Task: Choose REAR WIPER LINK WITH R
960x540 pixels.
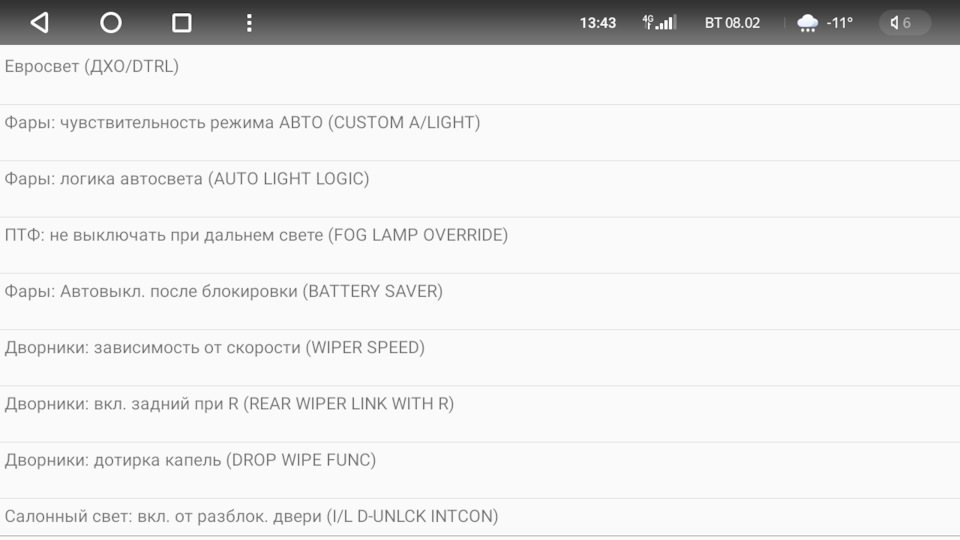Action: tap(230, 403)
